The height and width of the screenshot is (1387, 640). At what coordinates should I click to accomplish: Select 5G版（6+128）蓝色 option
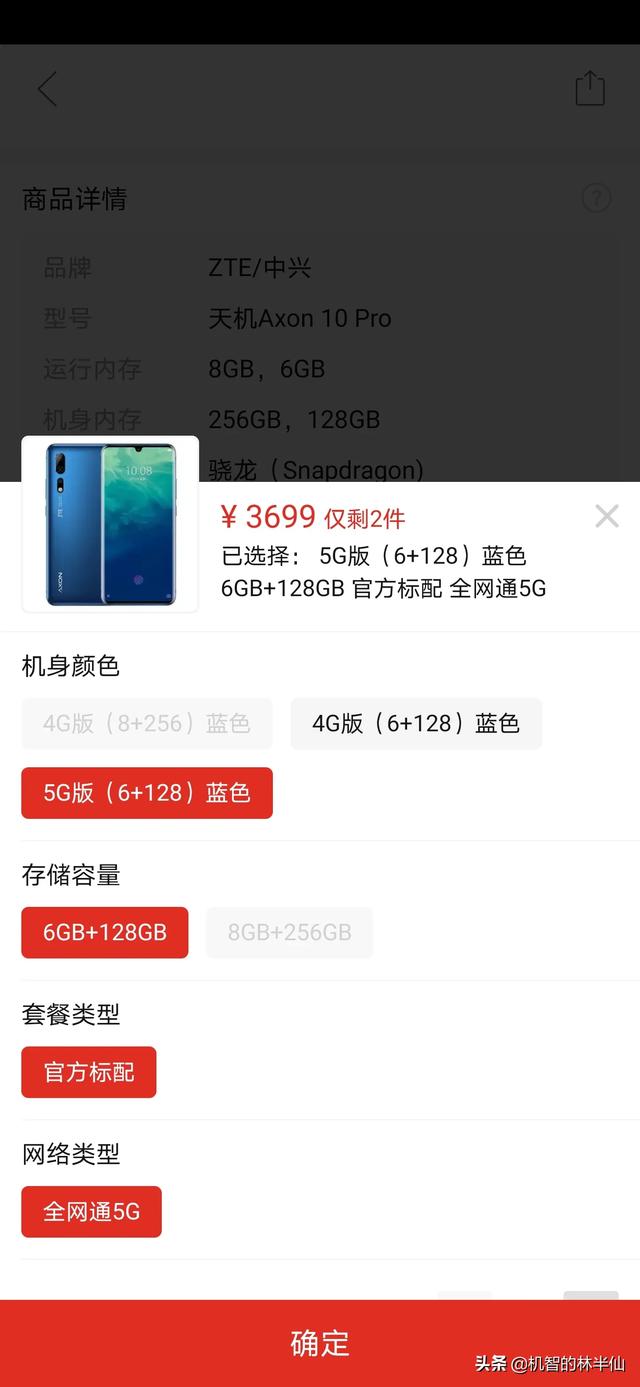pos(147,793)
